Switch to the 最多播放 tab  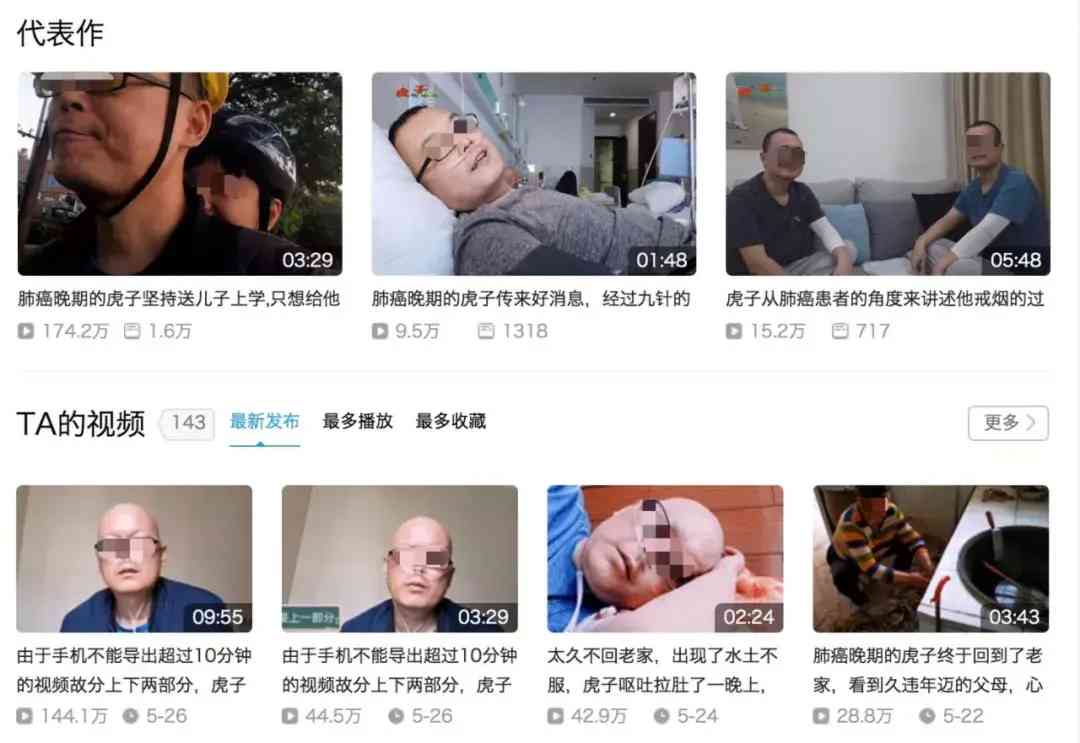pos(357,421)
